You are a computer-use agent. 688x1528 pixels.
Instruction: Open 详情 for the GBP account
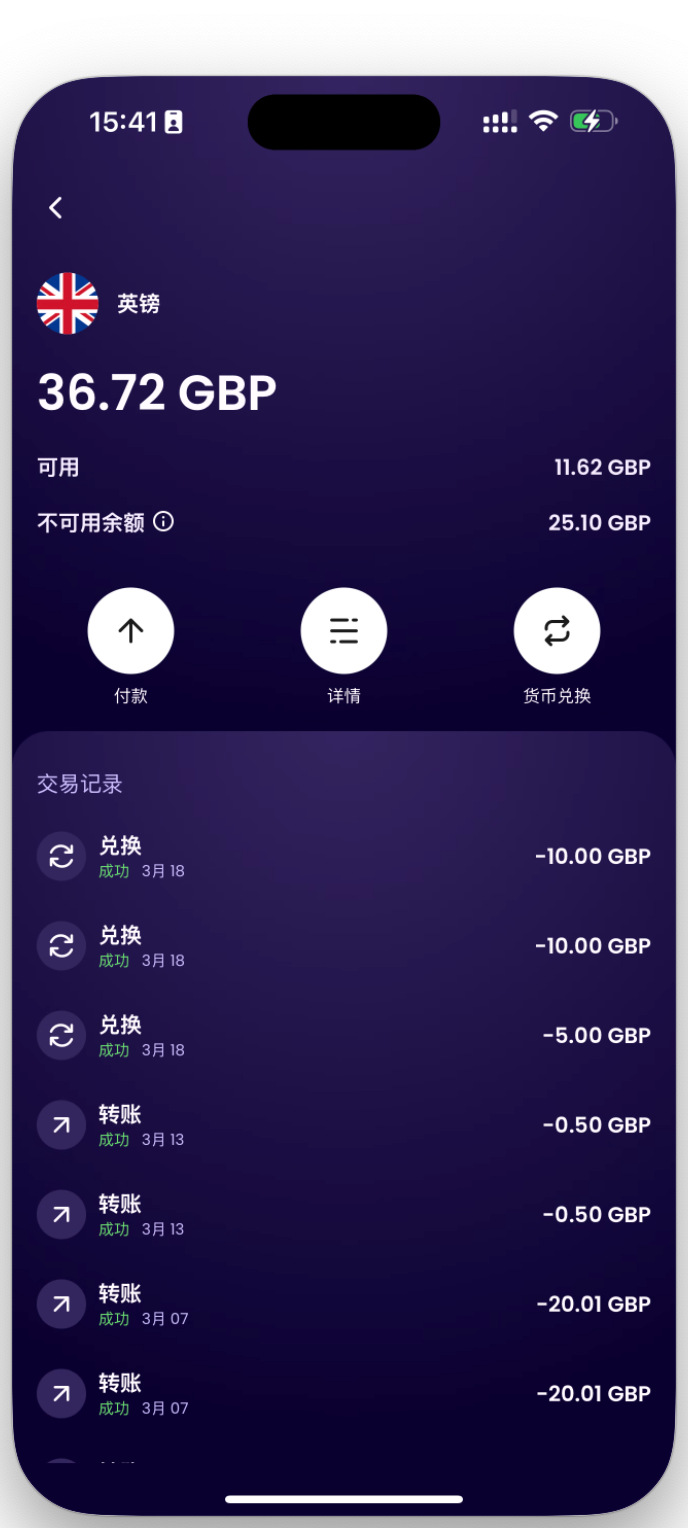pos(344,631)
